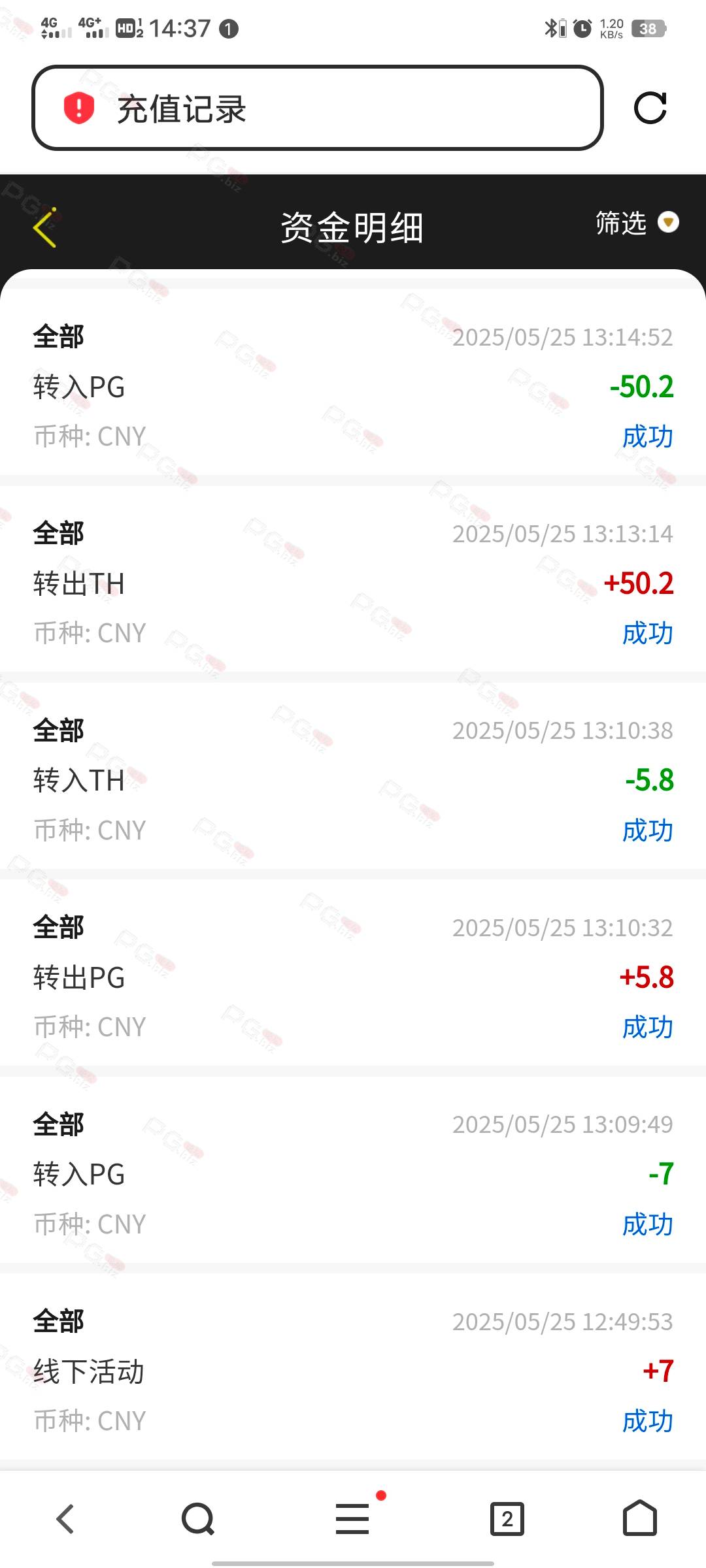The width and height of the screenshot is (706, 1568).
Task: Open the browser search icon
Action: point(198,1518)
